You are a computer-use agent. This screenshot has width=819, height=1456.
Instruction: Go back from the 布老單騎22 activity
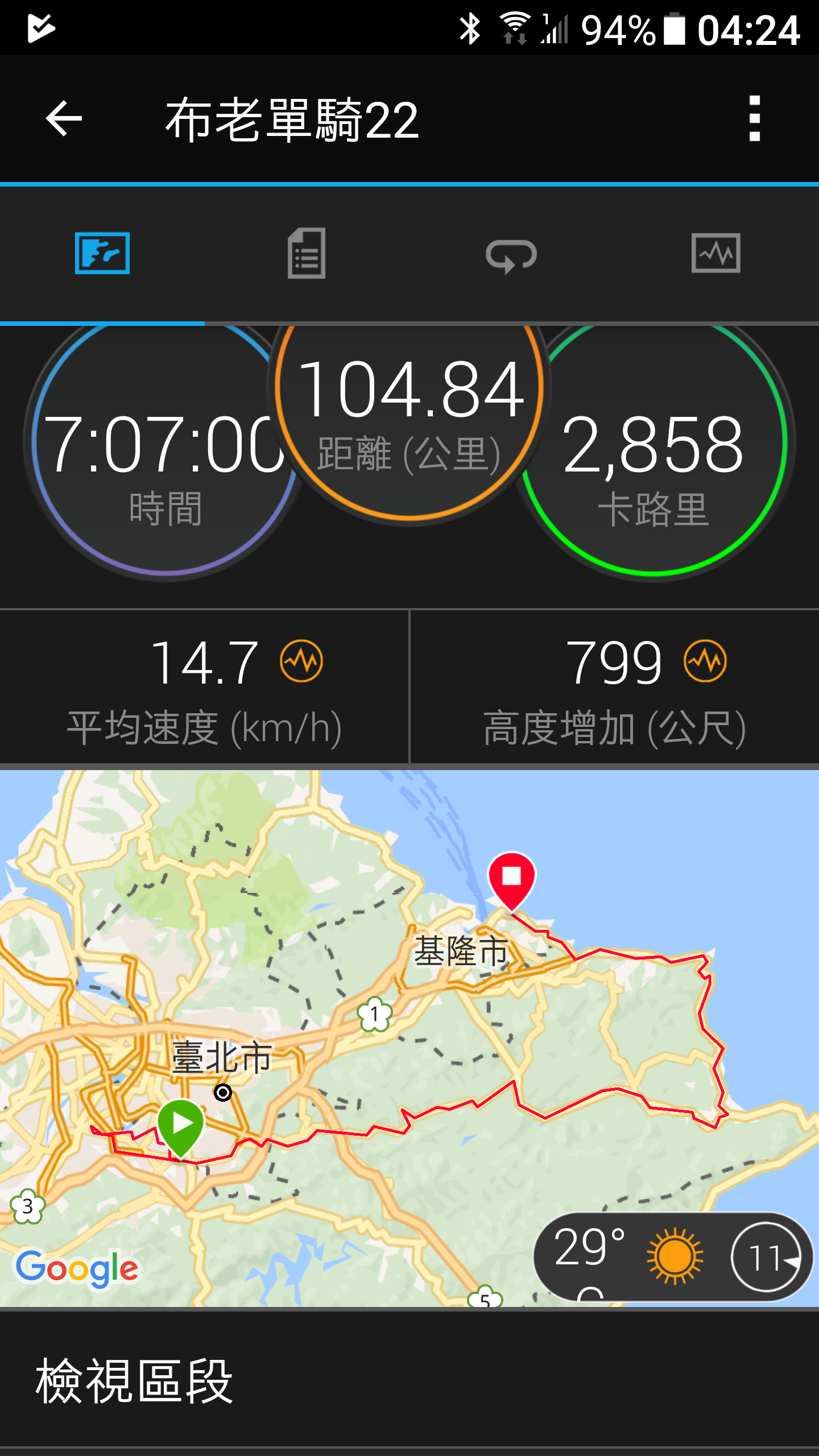click(64, 119)
